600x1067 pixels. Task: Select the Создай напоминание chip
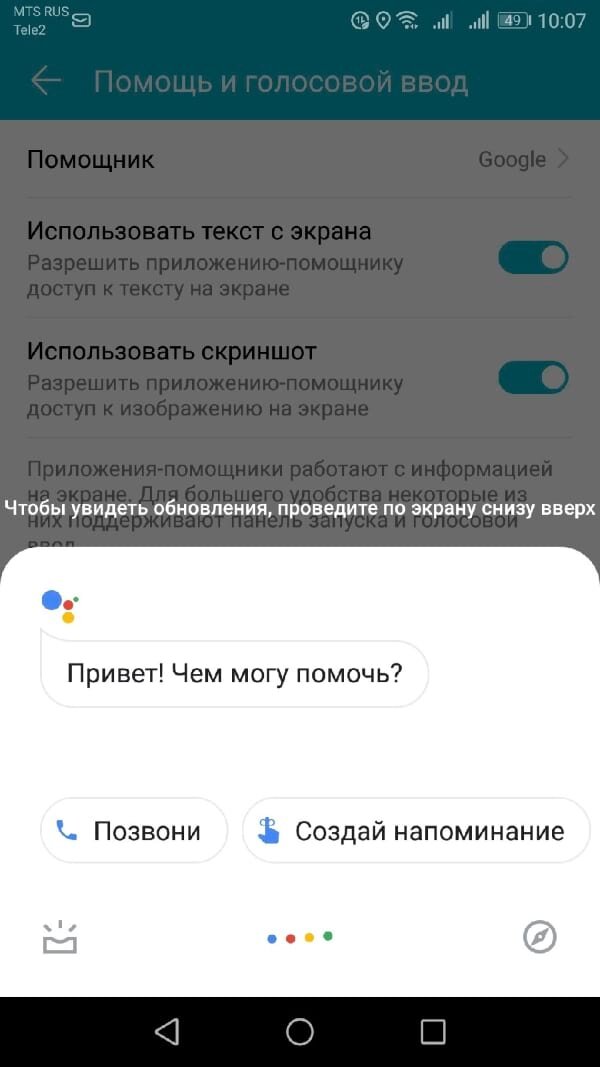coord(416,830)
